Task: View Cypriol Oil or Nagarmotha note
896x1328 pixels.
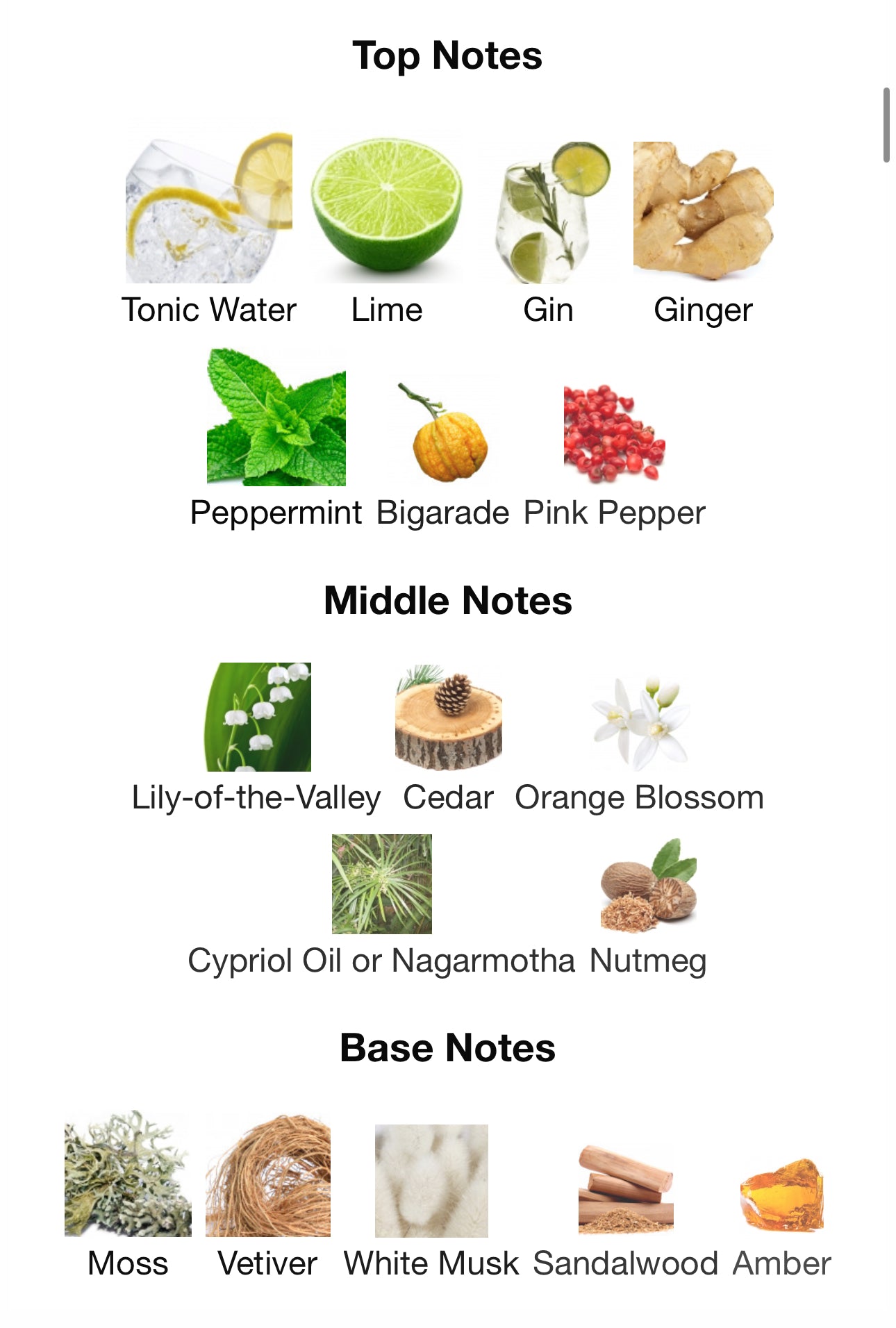Action: pyautogui.click(x=381, y=884)
